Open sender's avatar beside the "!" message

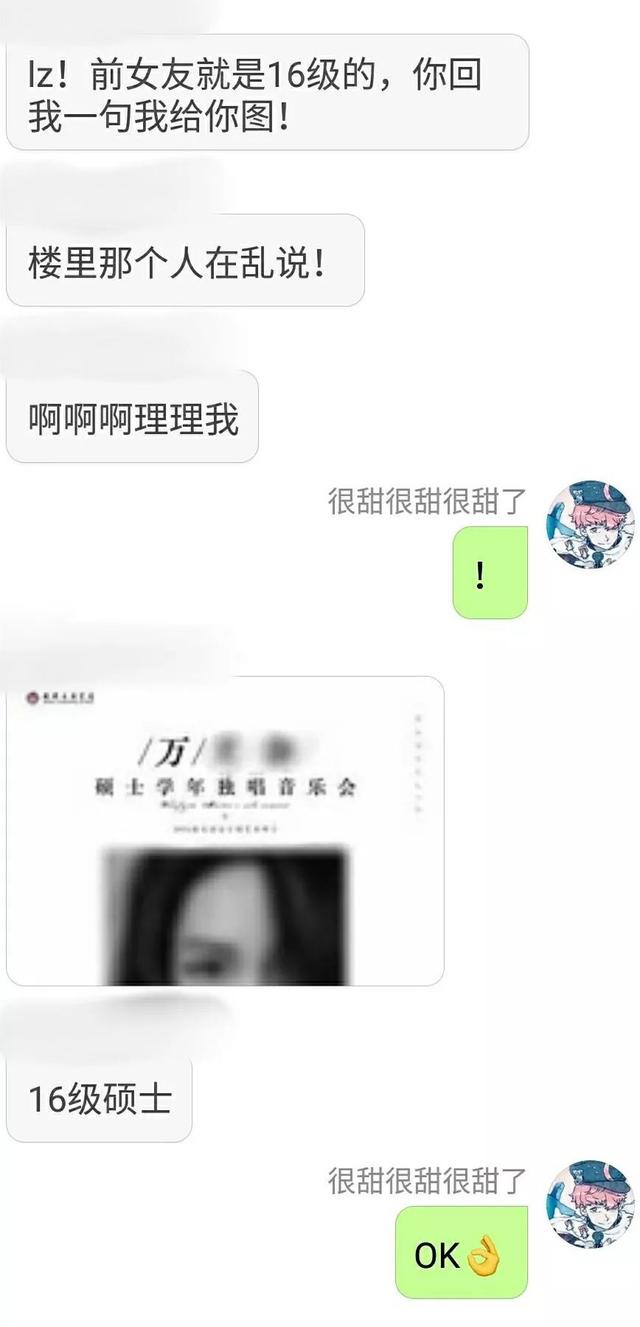pyautogui.click(x=589, y=521)
